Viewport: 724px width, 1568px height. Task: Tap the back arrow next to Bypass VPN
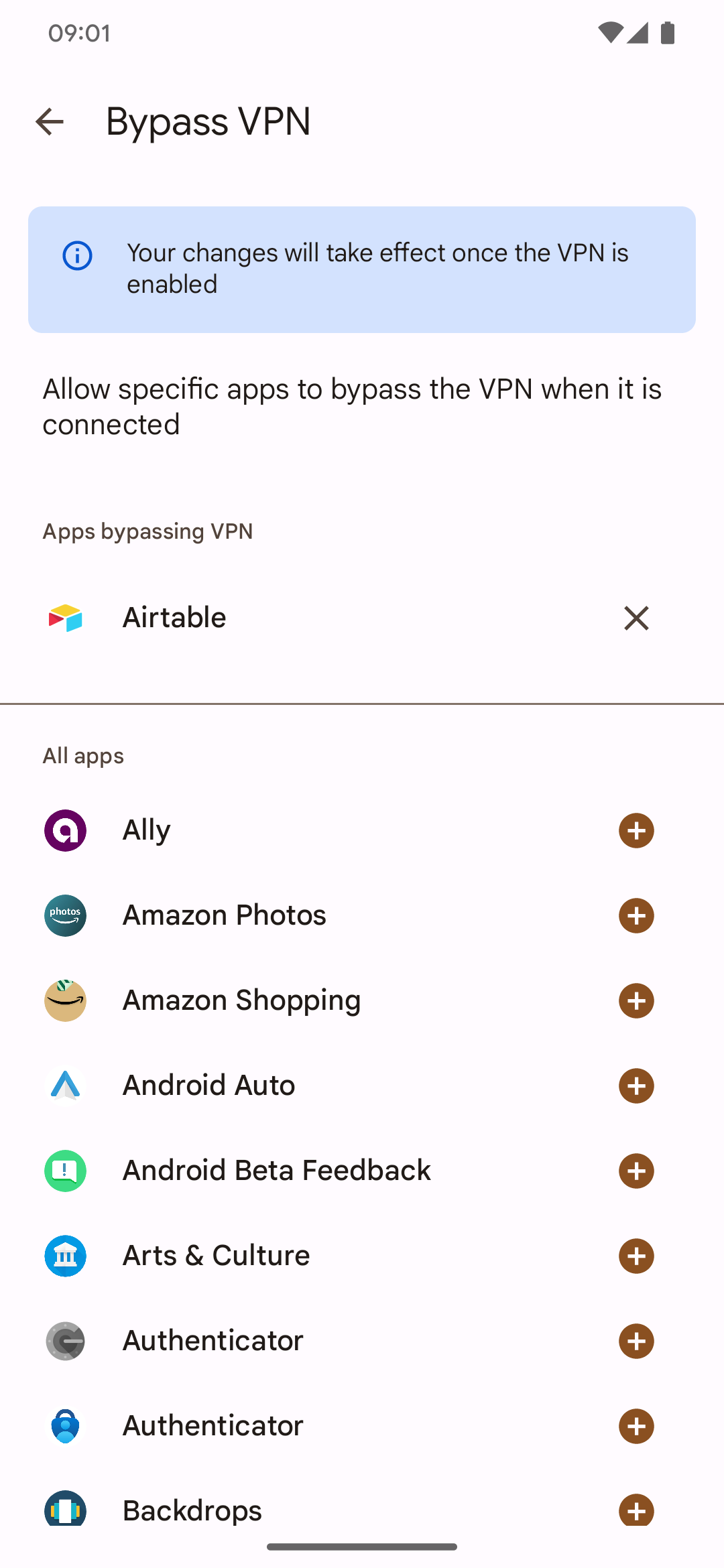pos(49,121)
